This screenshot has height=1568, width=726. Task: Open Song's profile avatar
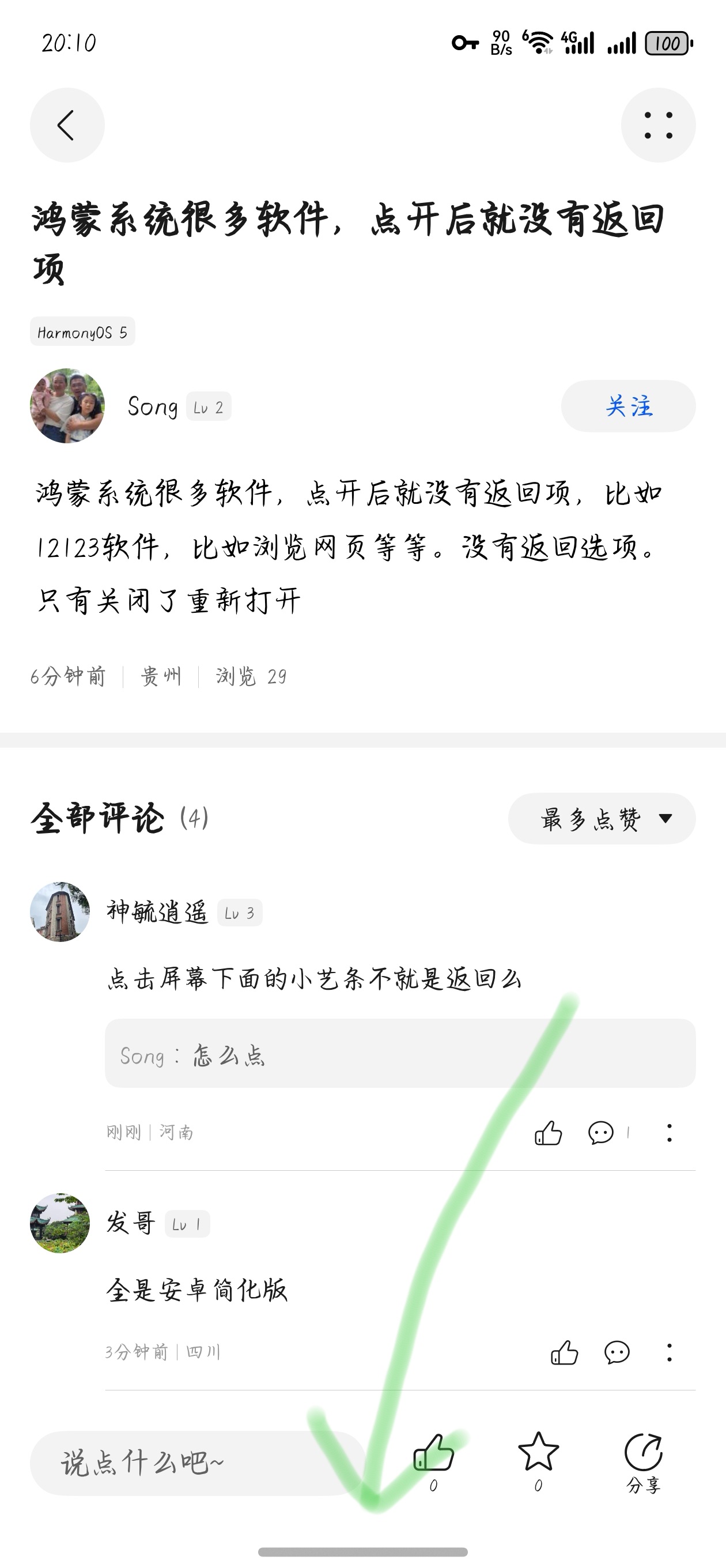pos(67,406)
